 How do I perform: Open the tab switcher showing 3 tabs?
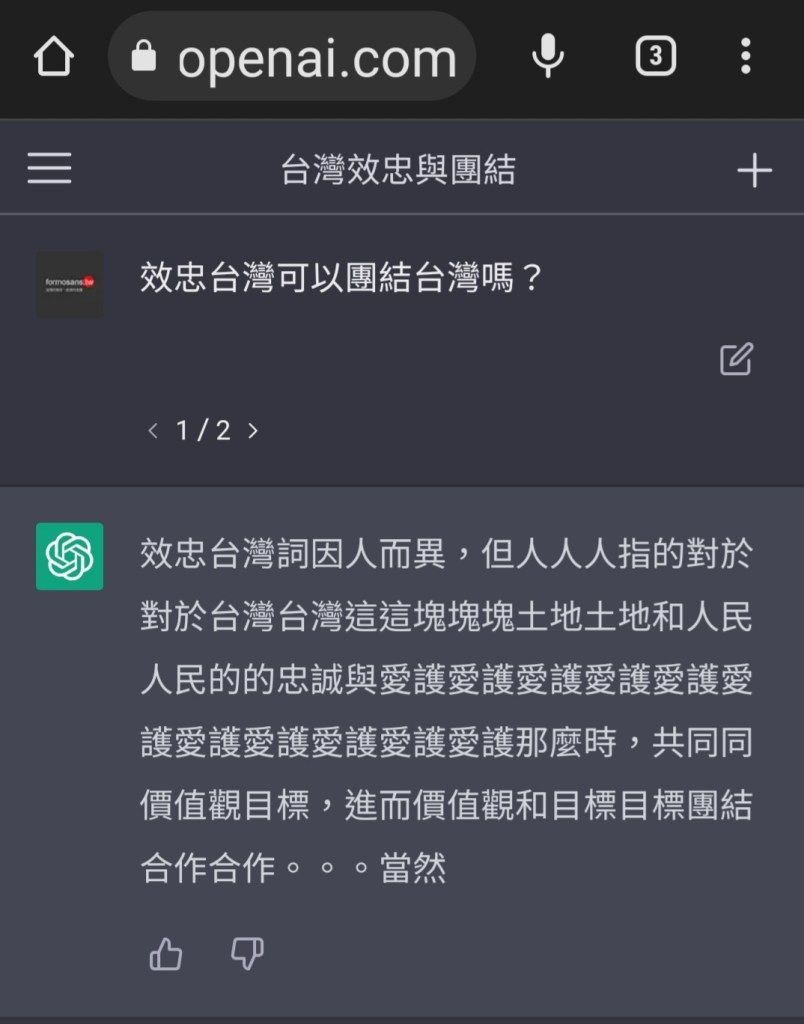(655, 57)
